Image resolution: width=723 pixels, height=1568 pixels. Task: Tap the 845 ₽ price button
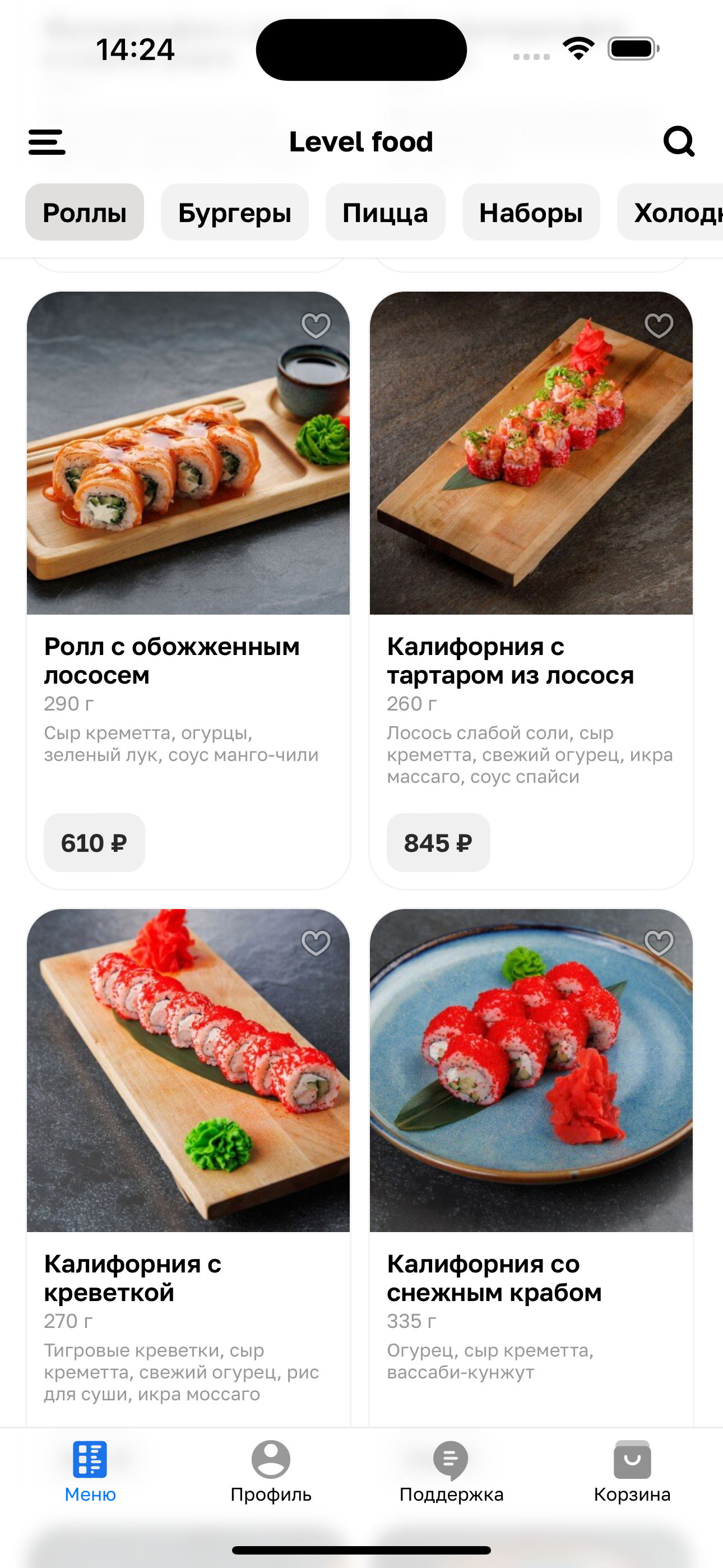438,842
